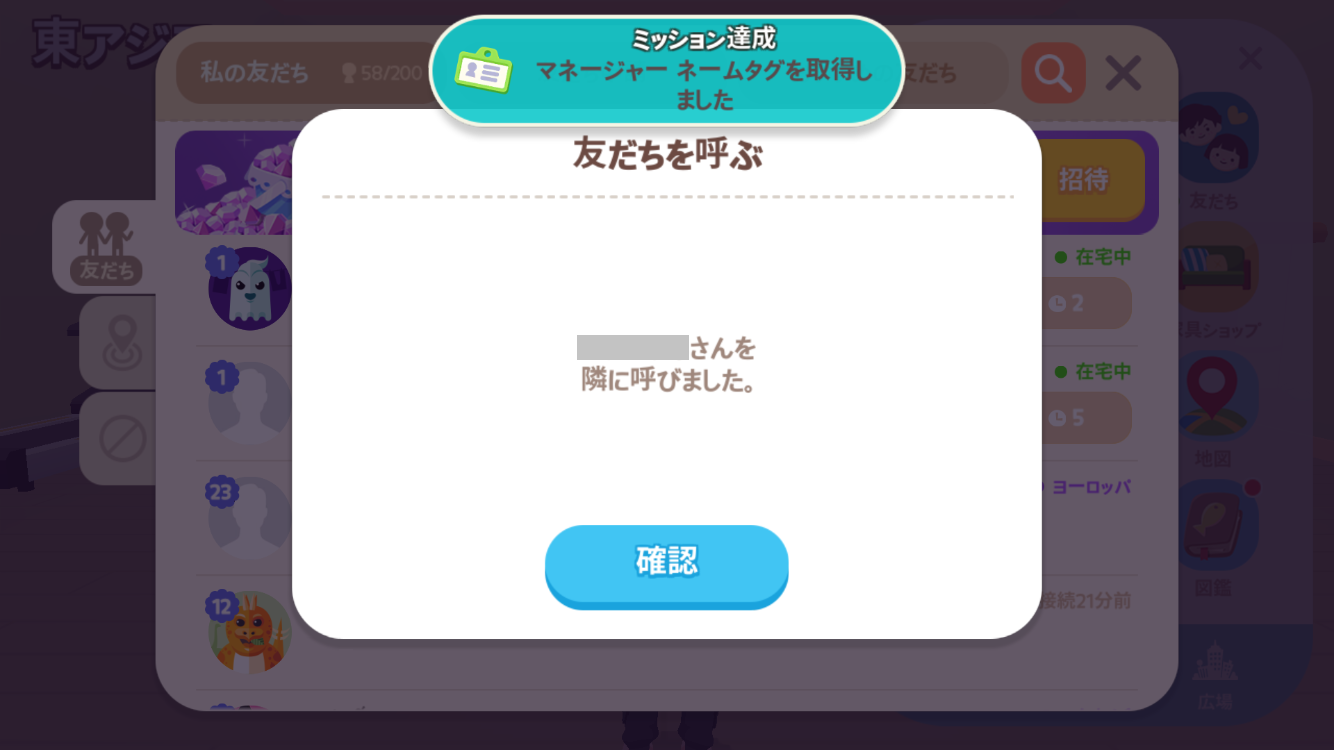Close the friends list panel

(x=1123, y=73)
